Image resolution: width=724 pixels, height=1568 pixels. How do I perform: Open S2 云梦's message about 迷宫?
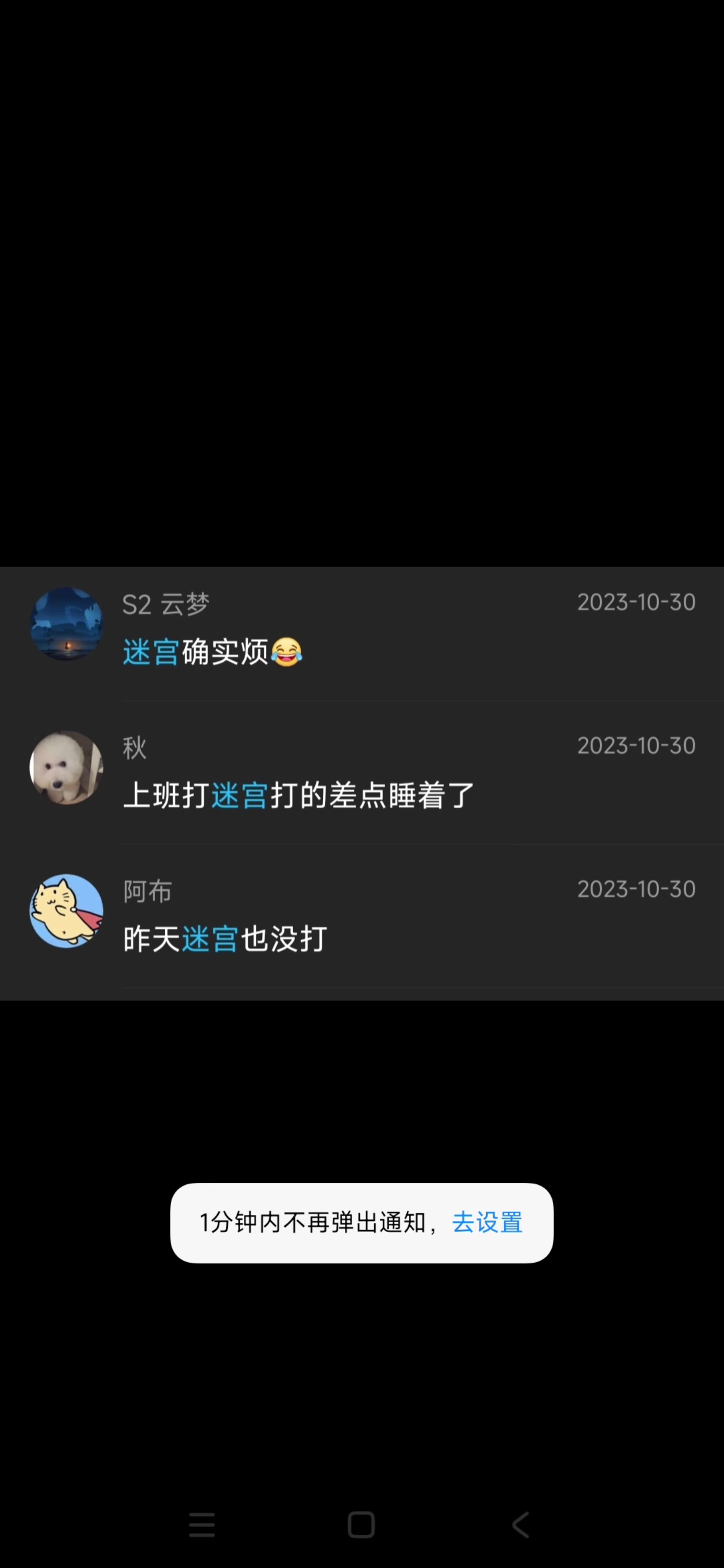[x=213, y=653]
